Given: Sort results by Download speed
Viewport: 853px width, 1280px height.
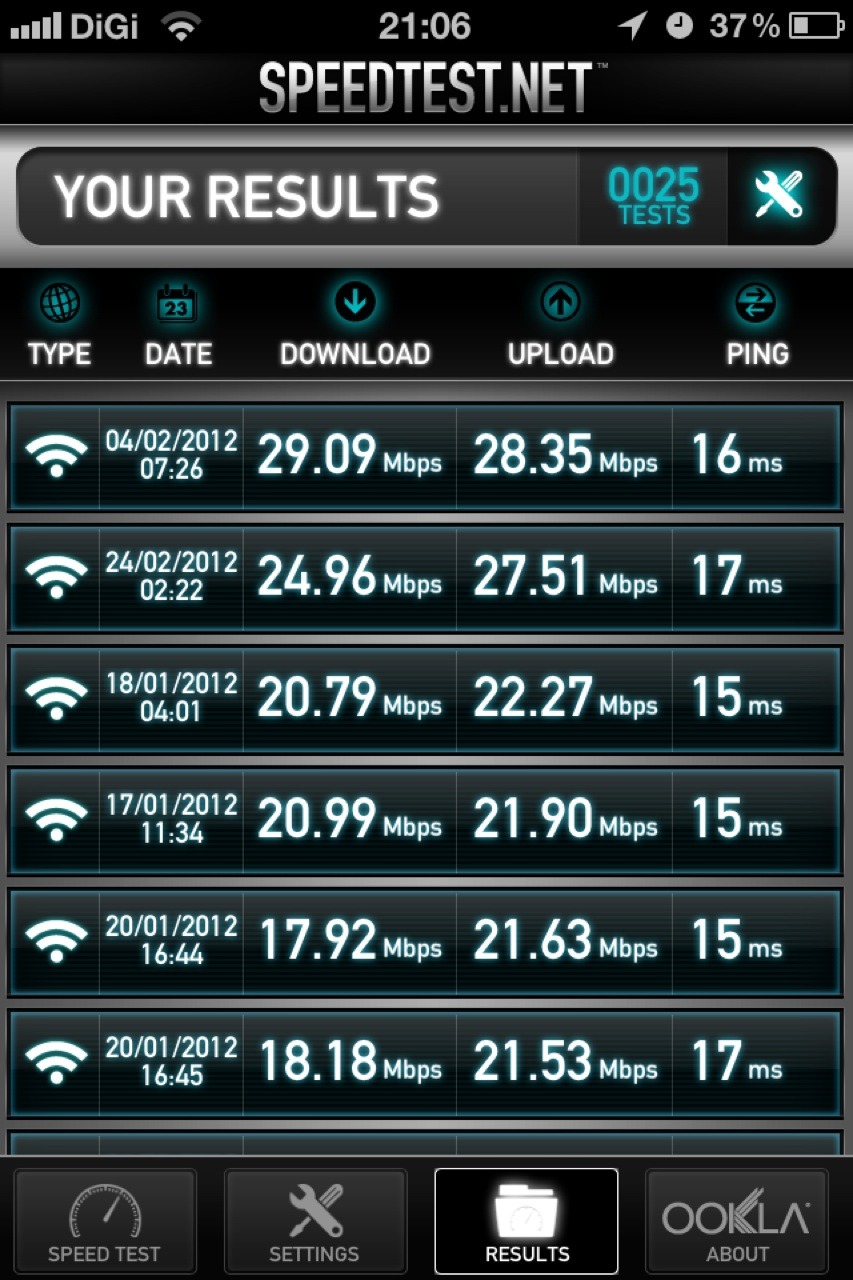Looking at the screenshot, I should (355, 325).
